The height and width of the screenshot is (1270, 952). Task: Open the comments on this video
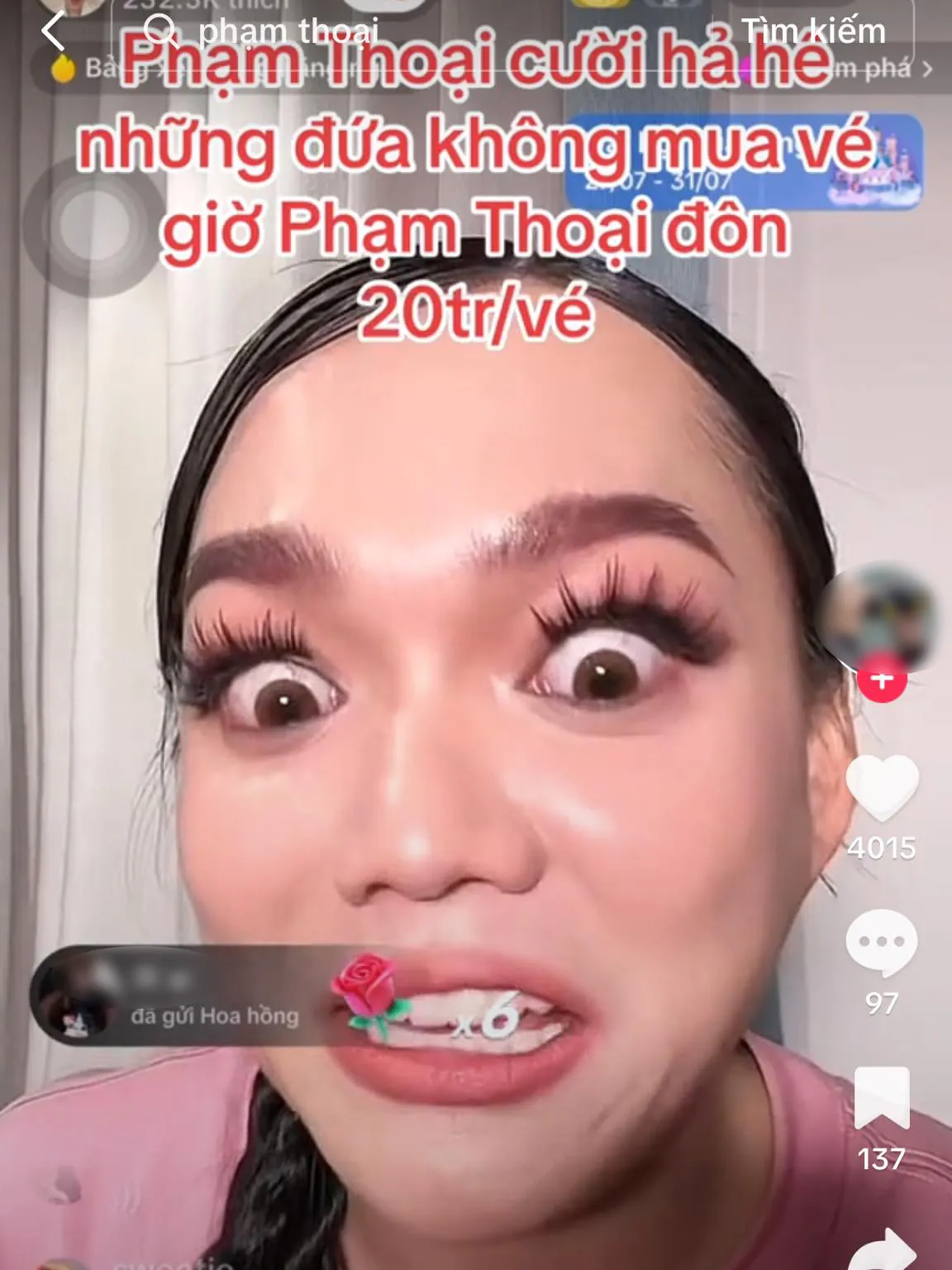point(882,943)
